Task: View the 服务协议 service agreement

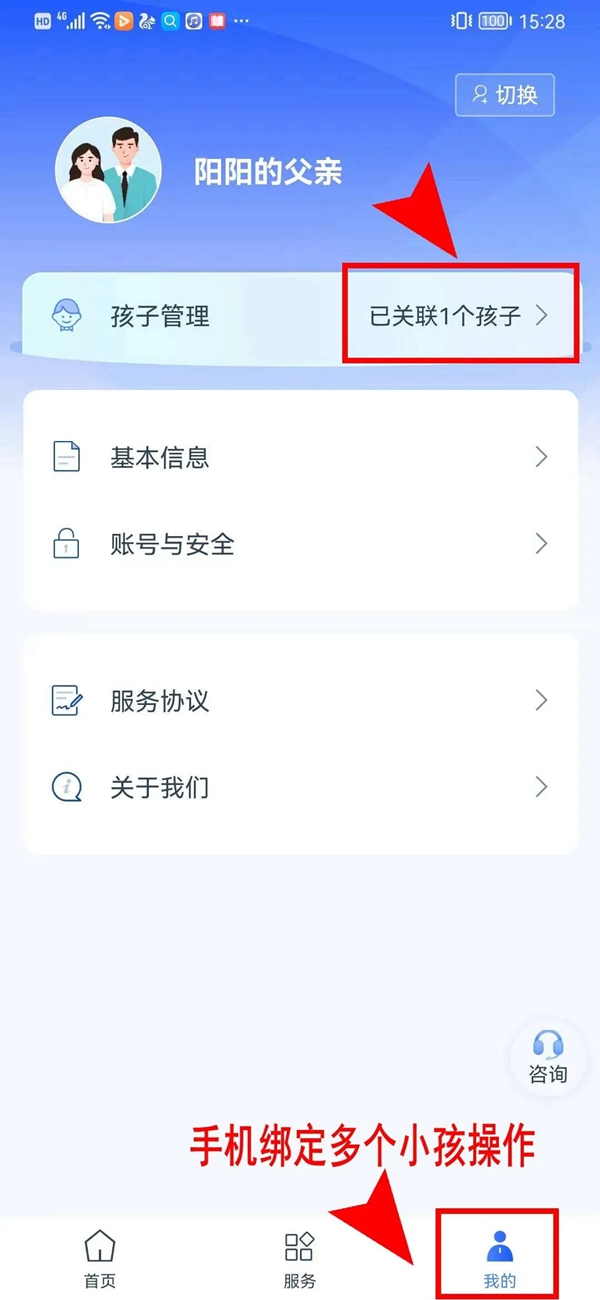Action: pyautogui.click(x=300, y=700)
